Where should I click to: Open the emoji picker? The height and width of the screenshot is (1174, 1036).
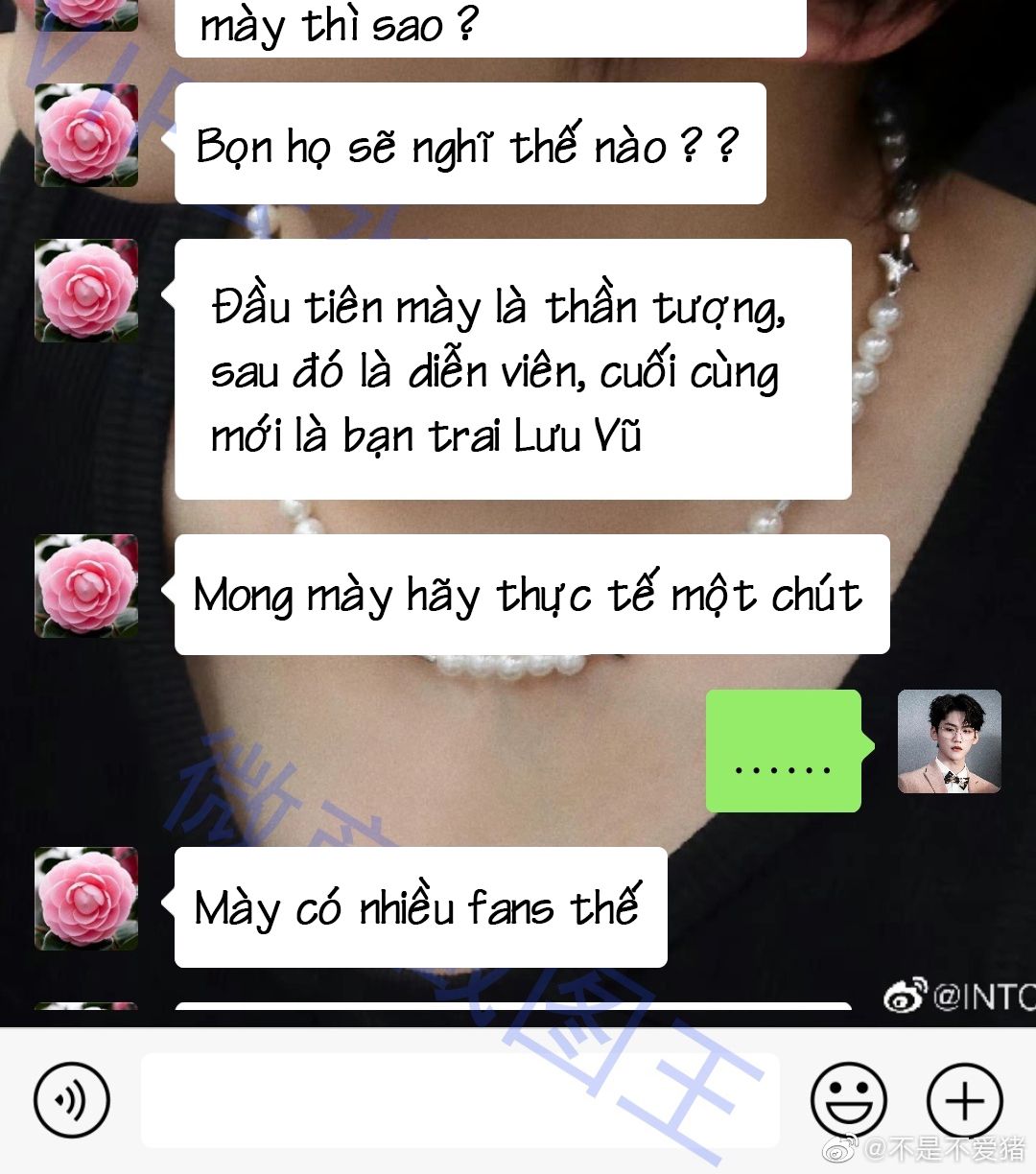848,1100
